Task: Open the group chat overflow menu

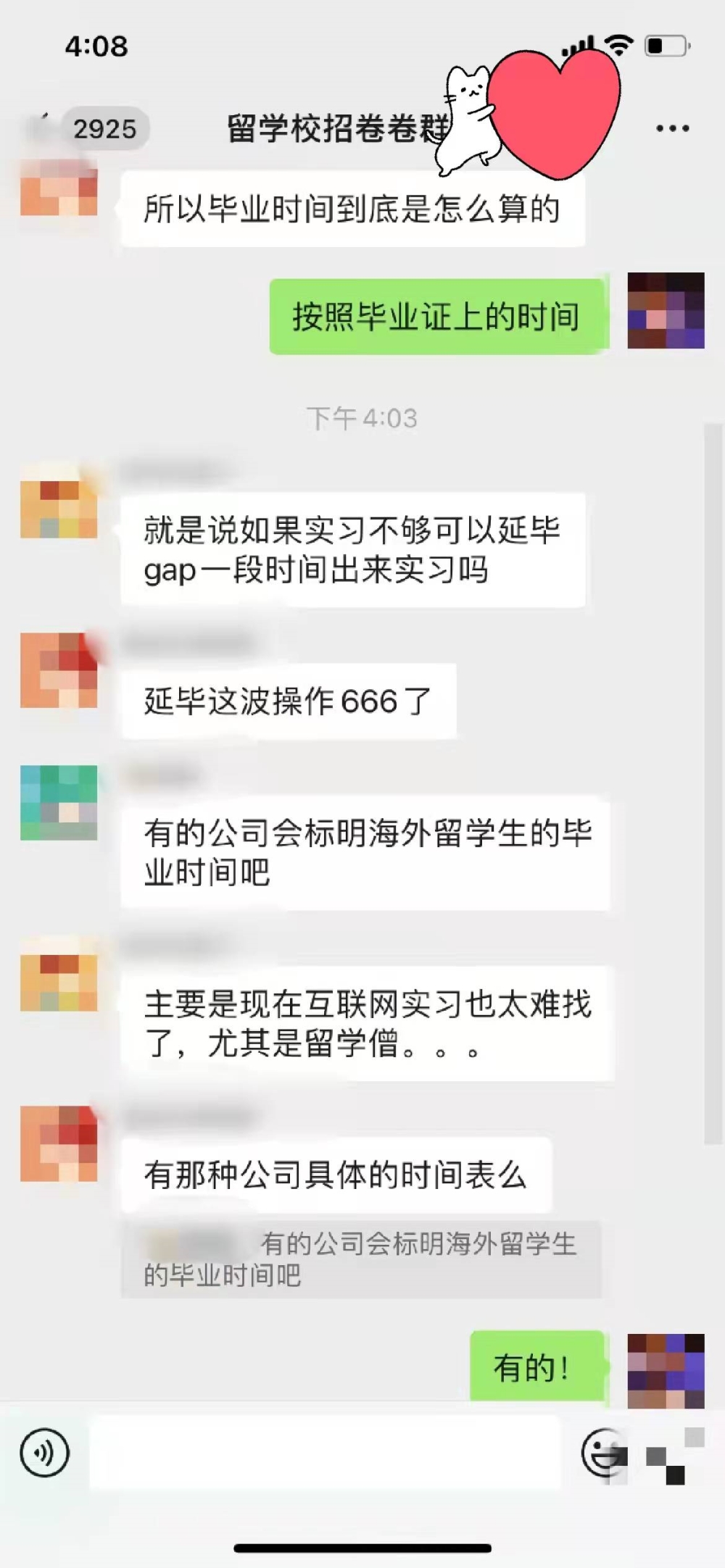Action: 672,129
